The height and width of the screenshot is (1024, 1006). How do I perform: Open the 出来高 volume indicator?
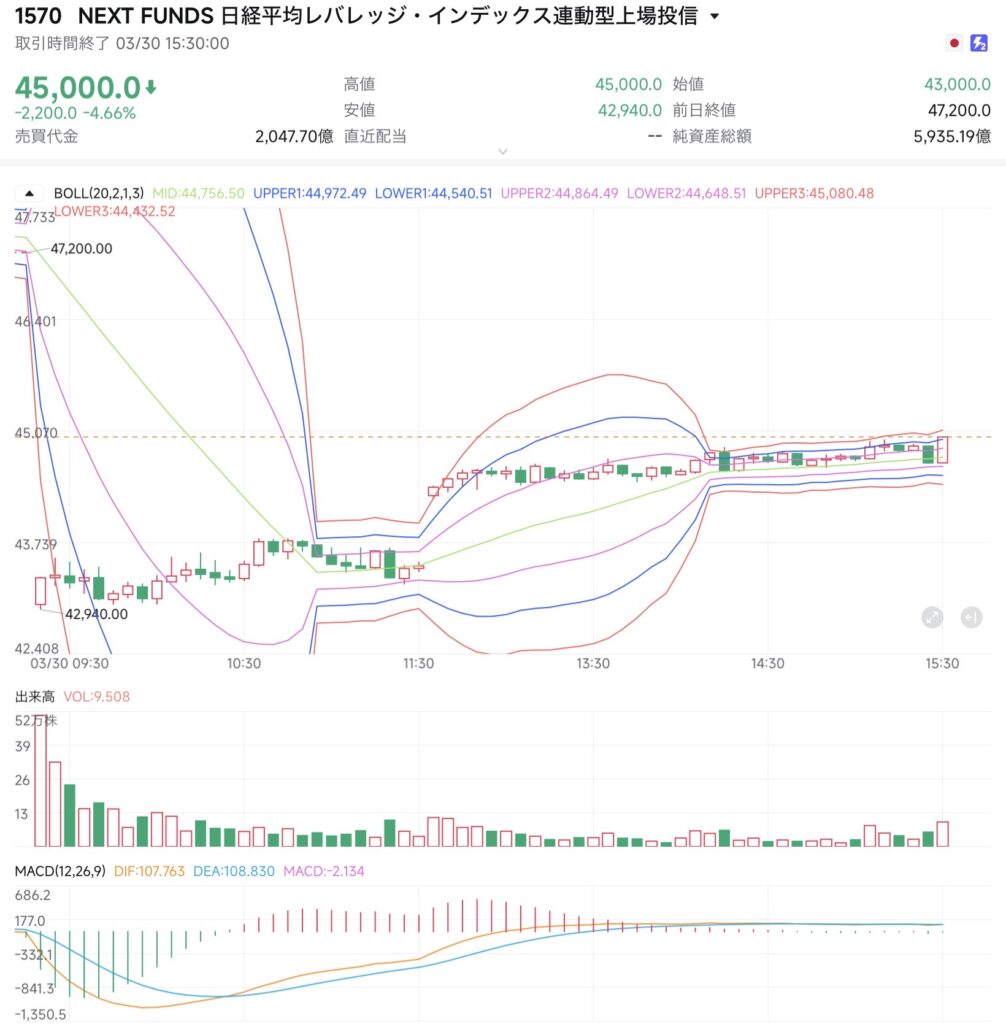[34, 696]
